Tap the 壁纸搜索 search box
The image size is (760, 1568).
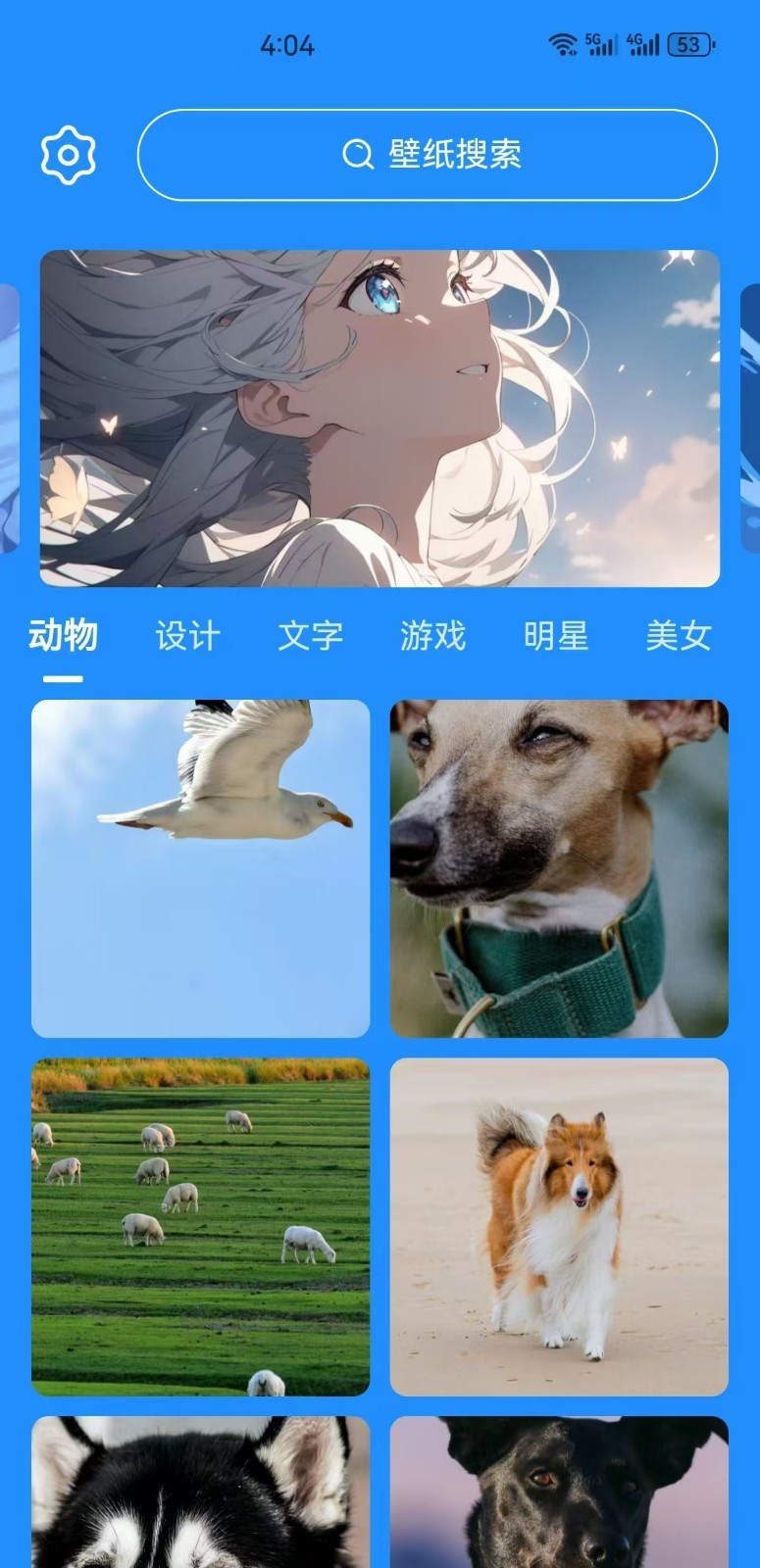tap(428, 155)
